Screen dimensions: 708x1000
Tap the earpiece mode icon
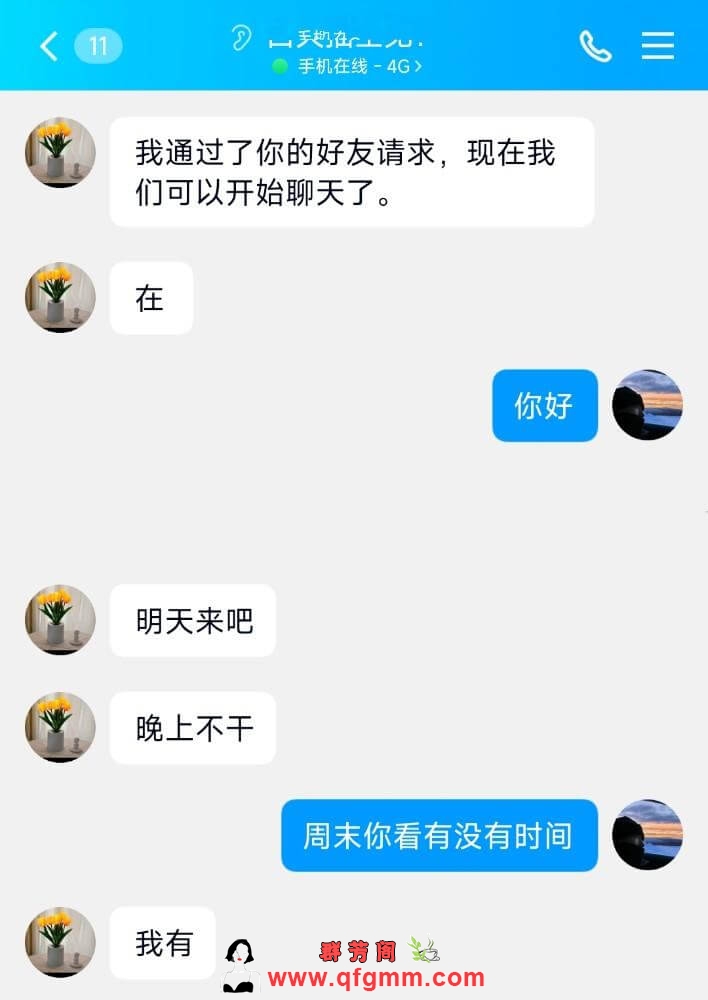(241, 39)
